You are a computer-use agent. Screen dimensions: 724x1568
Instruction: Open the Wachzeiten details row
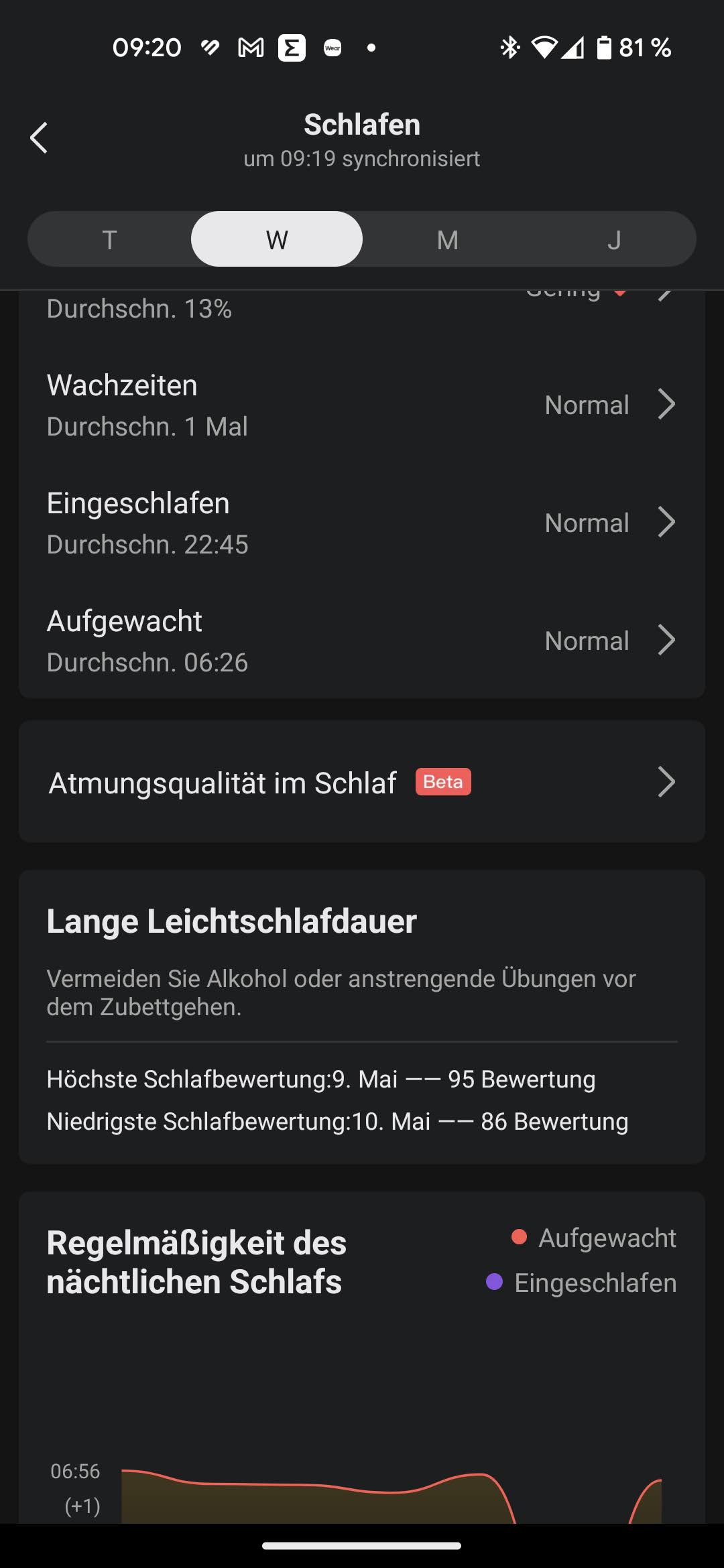coord(362,405)
